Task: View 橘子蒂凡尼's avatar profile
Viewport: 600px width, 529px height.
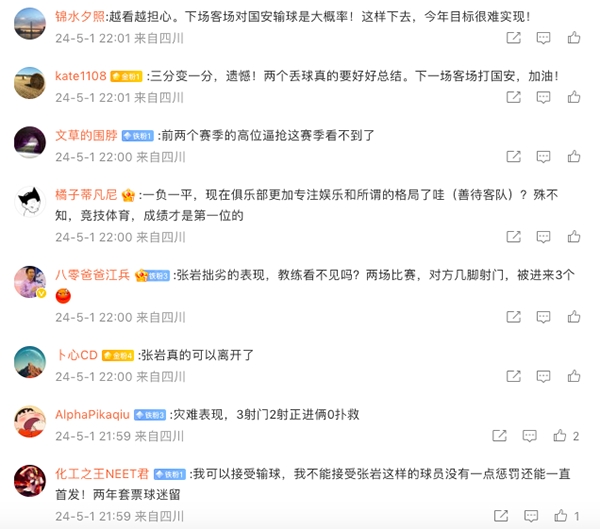Action: [29, 203]
